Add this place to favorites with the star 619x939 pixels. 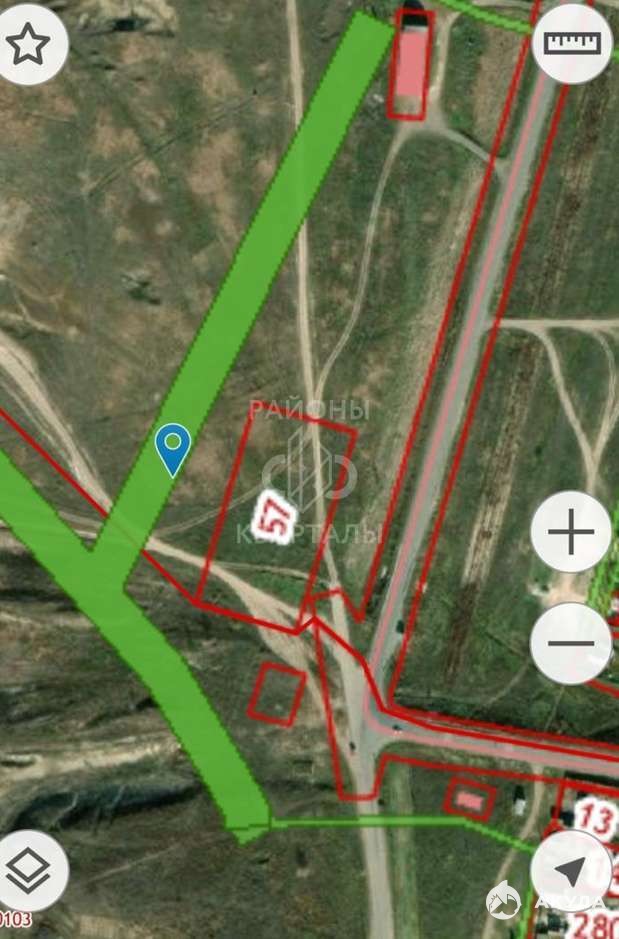coord(29,44)
